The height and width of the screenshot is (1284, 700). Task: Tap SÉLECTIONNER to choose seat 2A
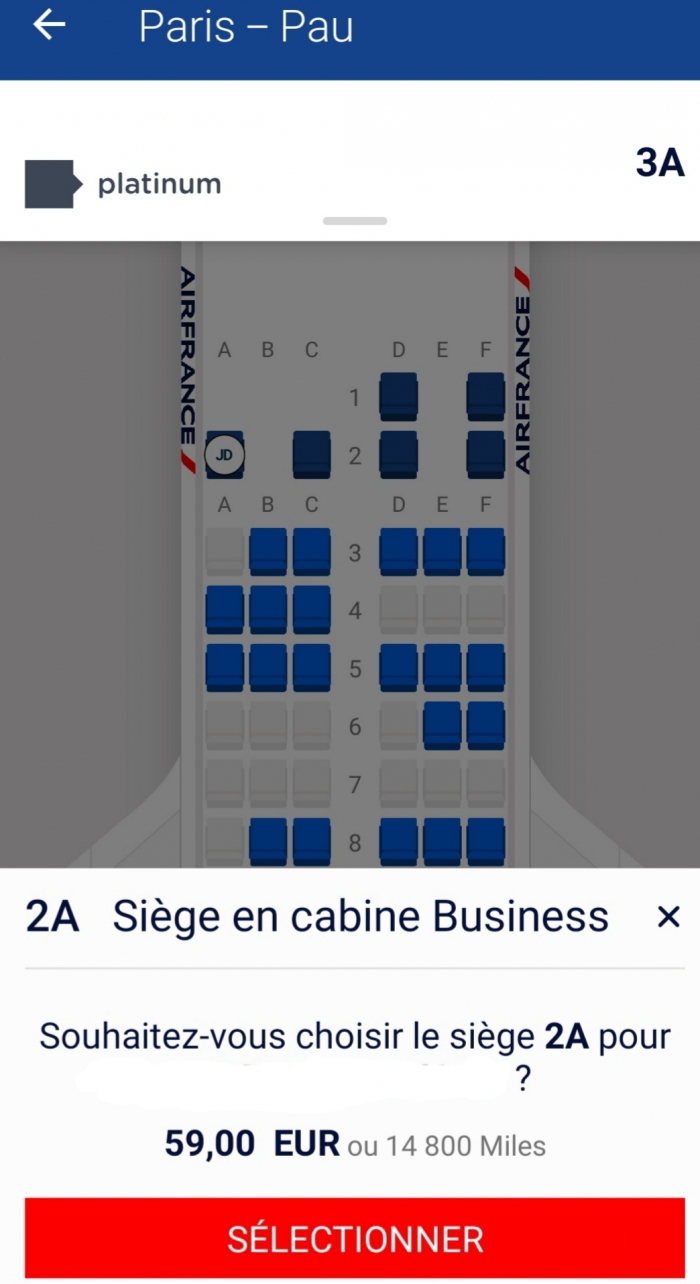pyautogui.click(x=356, y=1239)
